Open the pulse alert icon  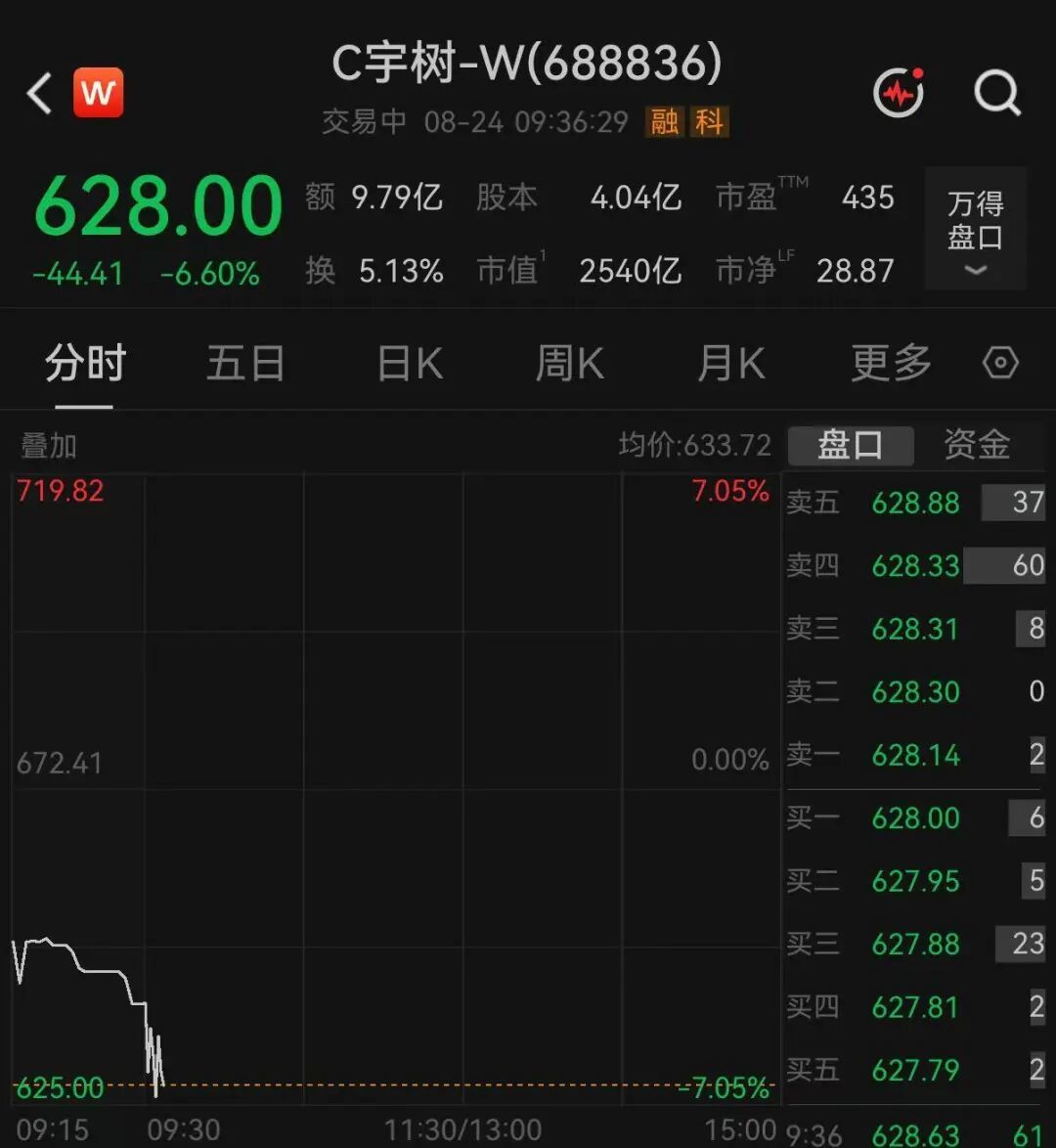pyautogui.click(x=899, y=92)
